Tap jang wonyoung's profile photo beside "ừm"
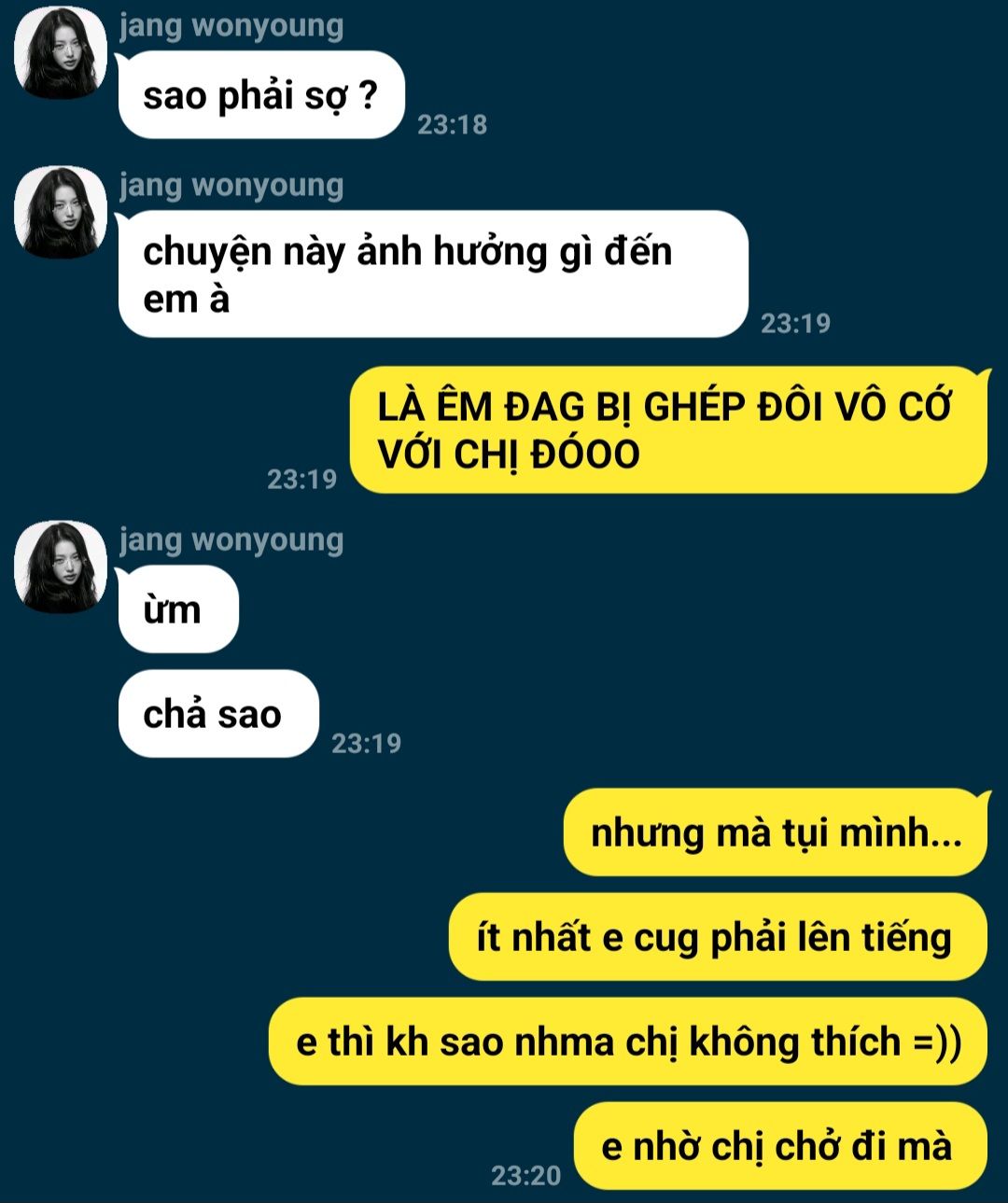Viewport: 1008px width, 1203px height. click(60, 567)
